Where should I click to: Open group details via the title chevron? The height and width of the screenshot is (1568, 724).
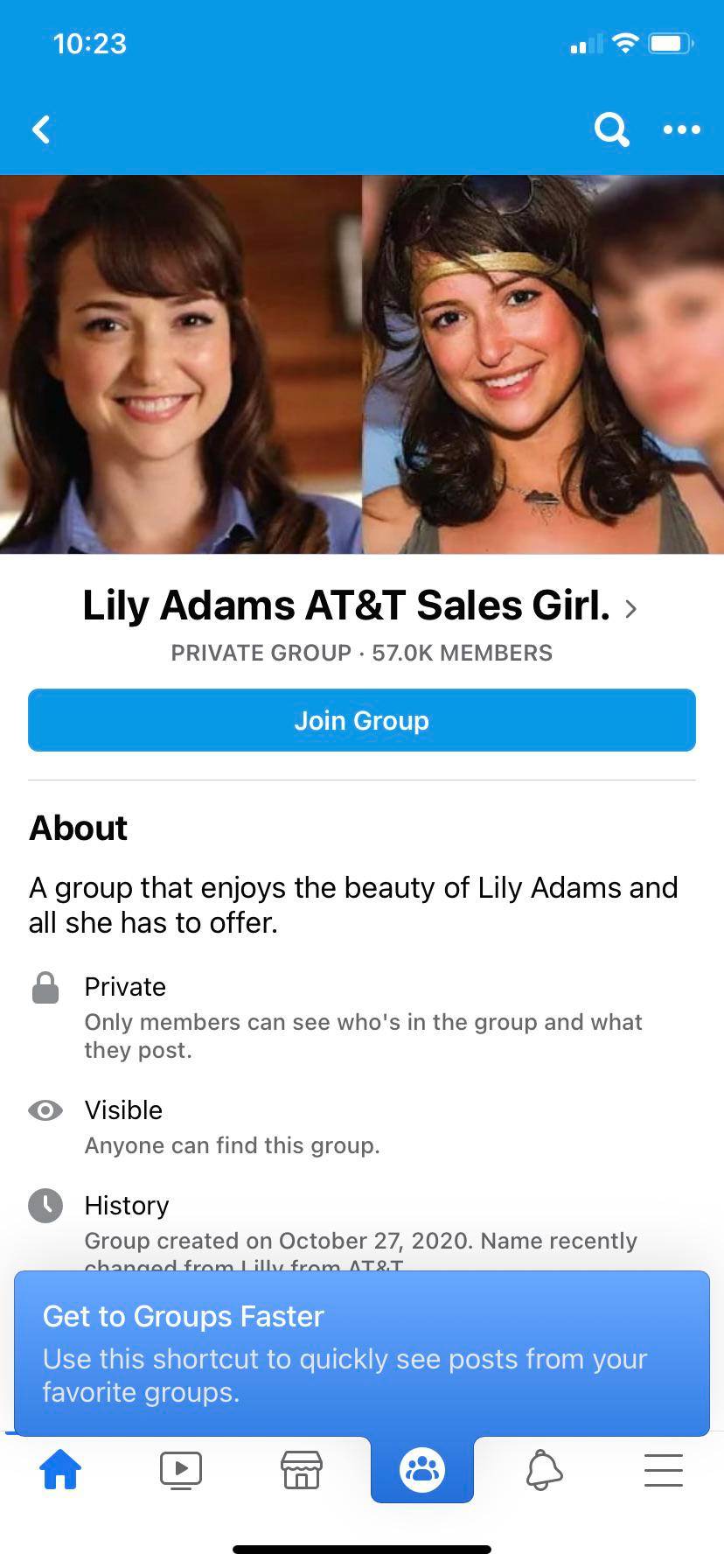631,608
